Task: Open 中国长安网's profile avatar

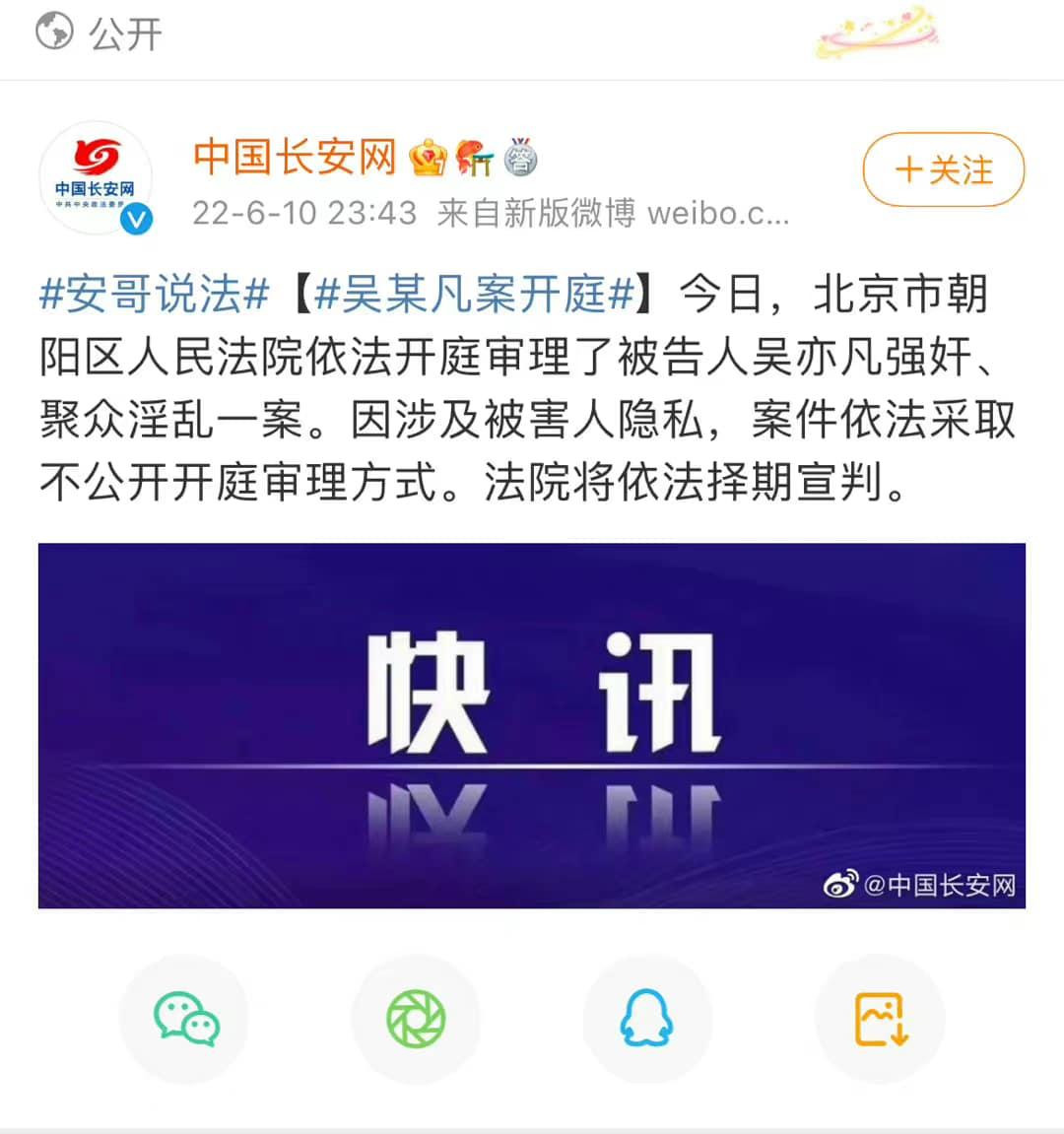Action: (x=96, y=178)
